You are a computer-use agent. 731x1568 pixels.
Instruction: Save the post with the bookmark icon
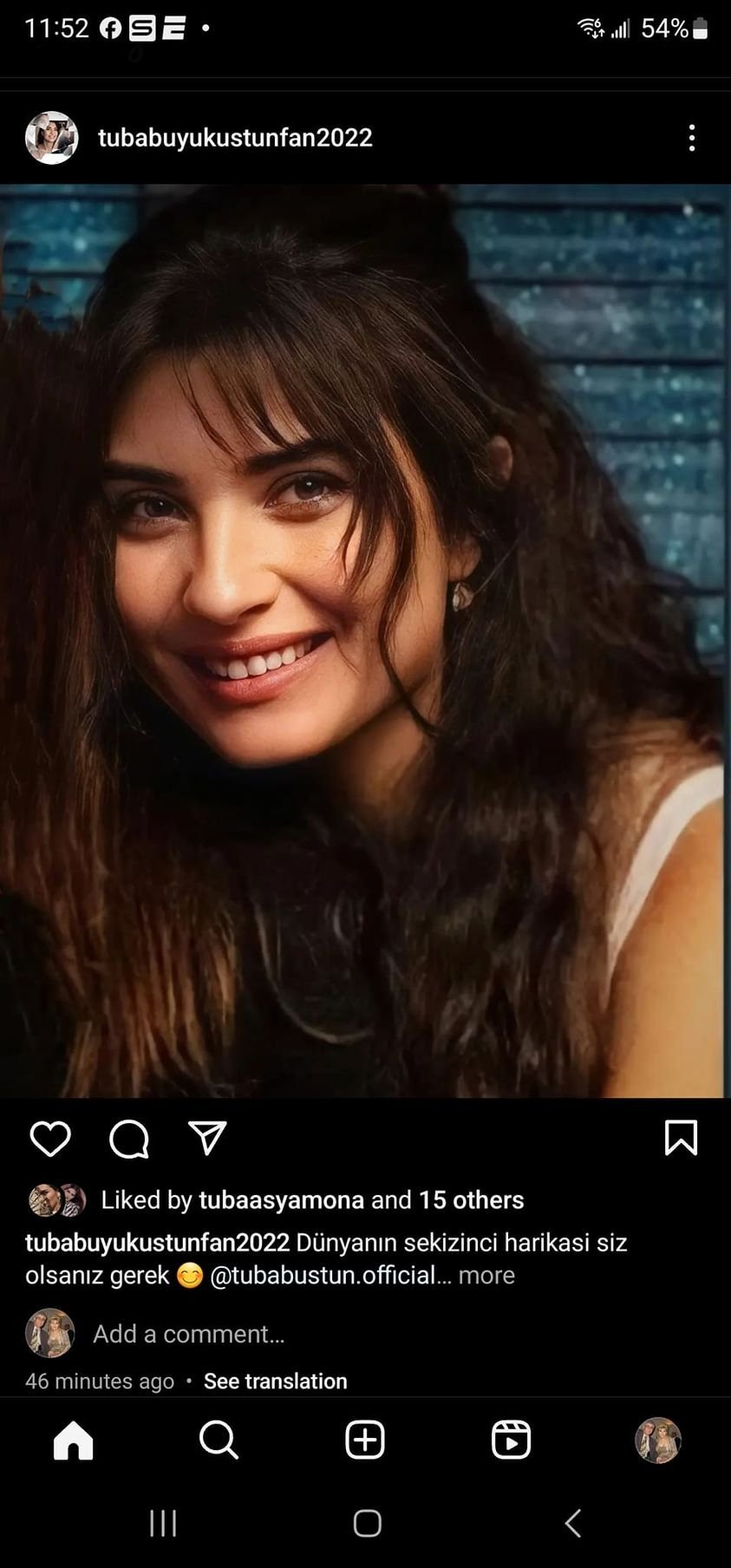(x=681, y=1138)
